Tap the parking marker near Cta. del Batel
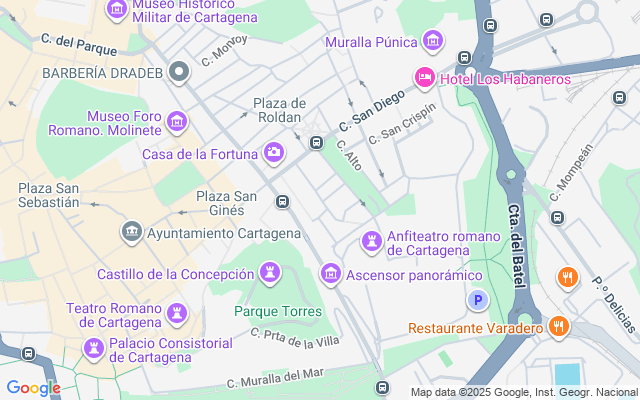Screen dimensions: 640x400 tap(478, 299)
